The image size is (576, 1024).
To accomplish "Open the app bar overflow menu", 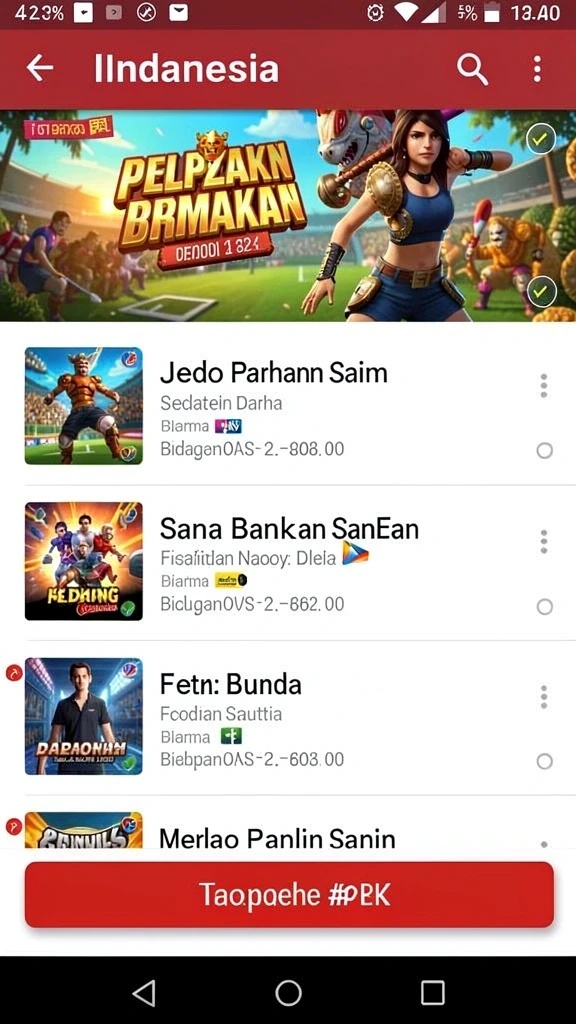I will click(537, 69).
